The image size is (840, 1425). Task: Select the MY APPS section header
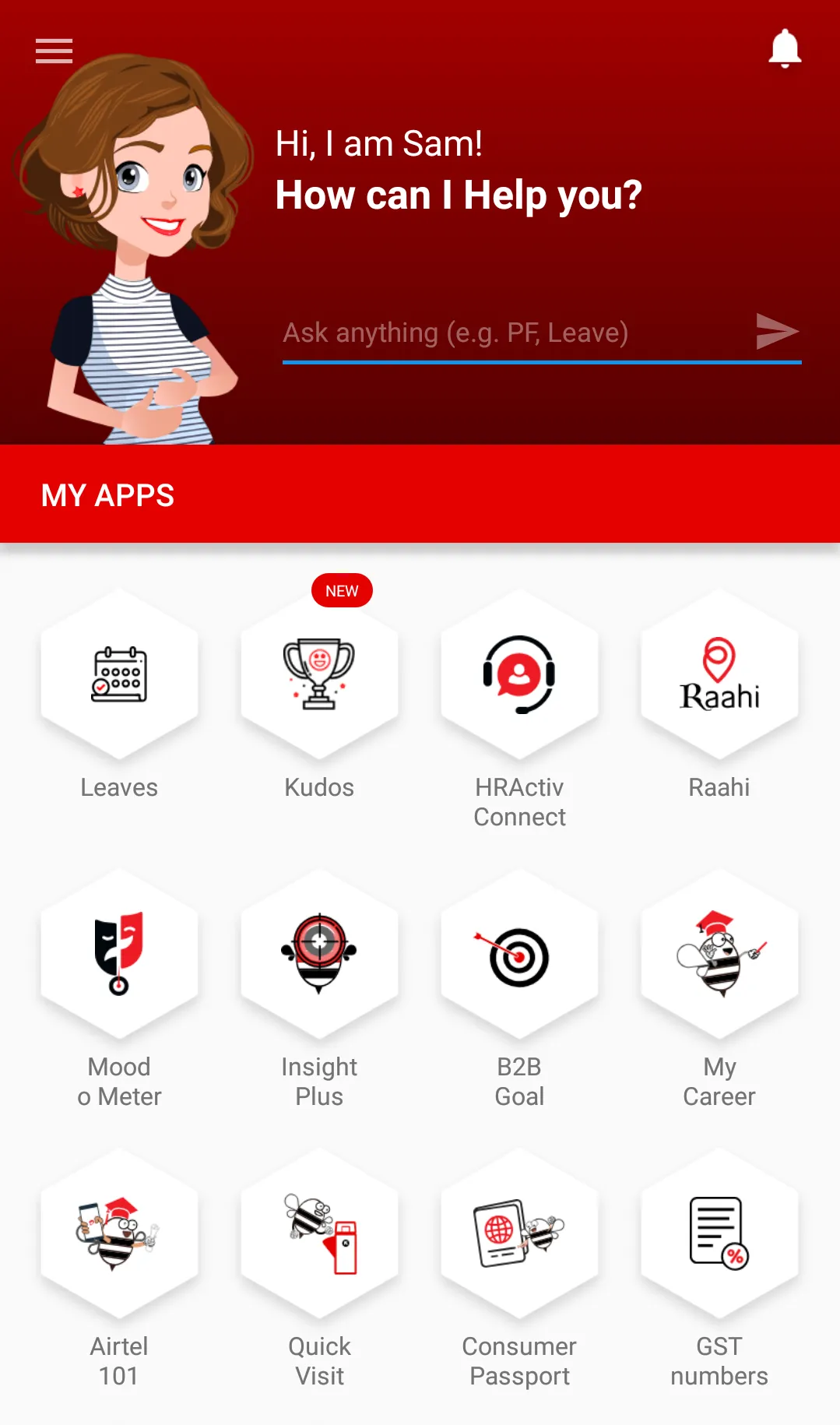tap(108, 496)
